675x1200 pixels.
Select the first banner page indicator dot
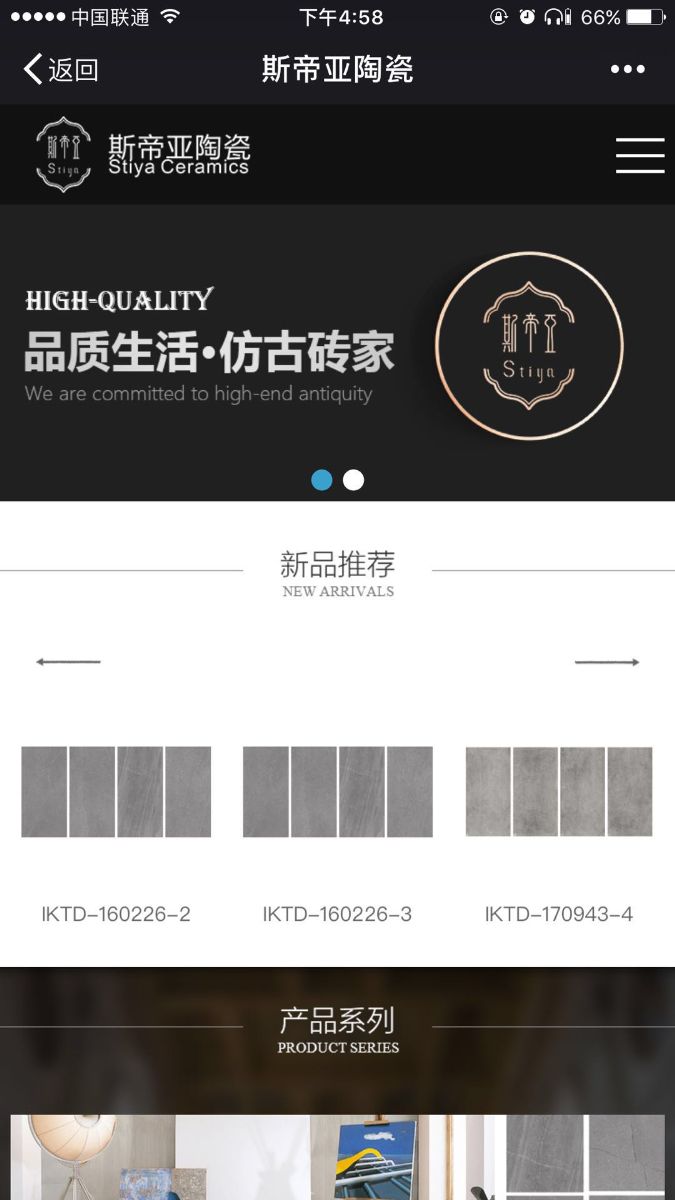[321, 480]
